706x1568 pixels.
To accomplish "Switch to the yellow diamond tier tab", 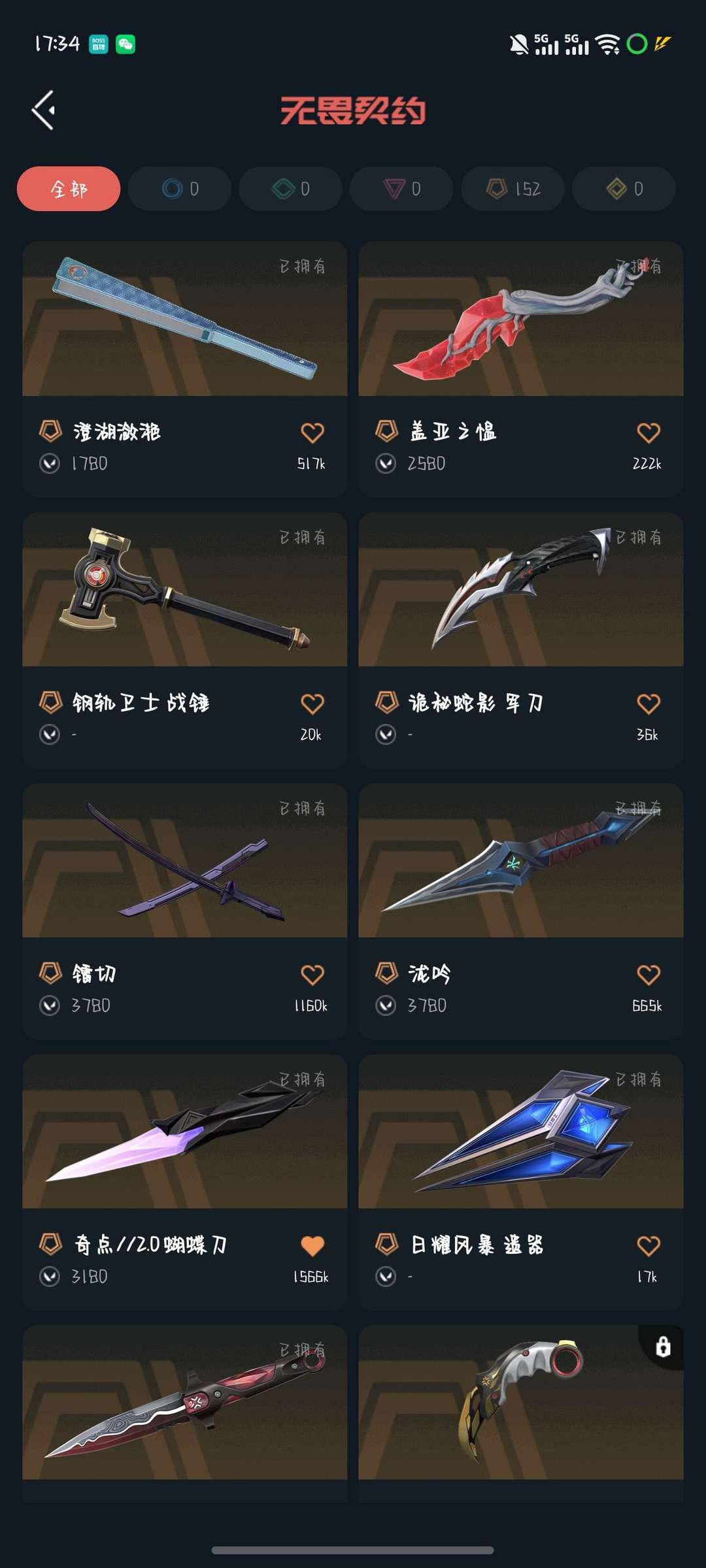I will pos(624,189).
